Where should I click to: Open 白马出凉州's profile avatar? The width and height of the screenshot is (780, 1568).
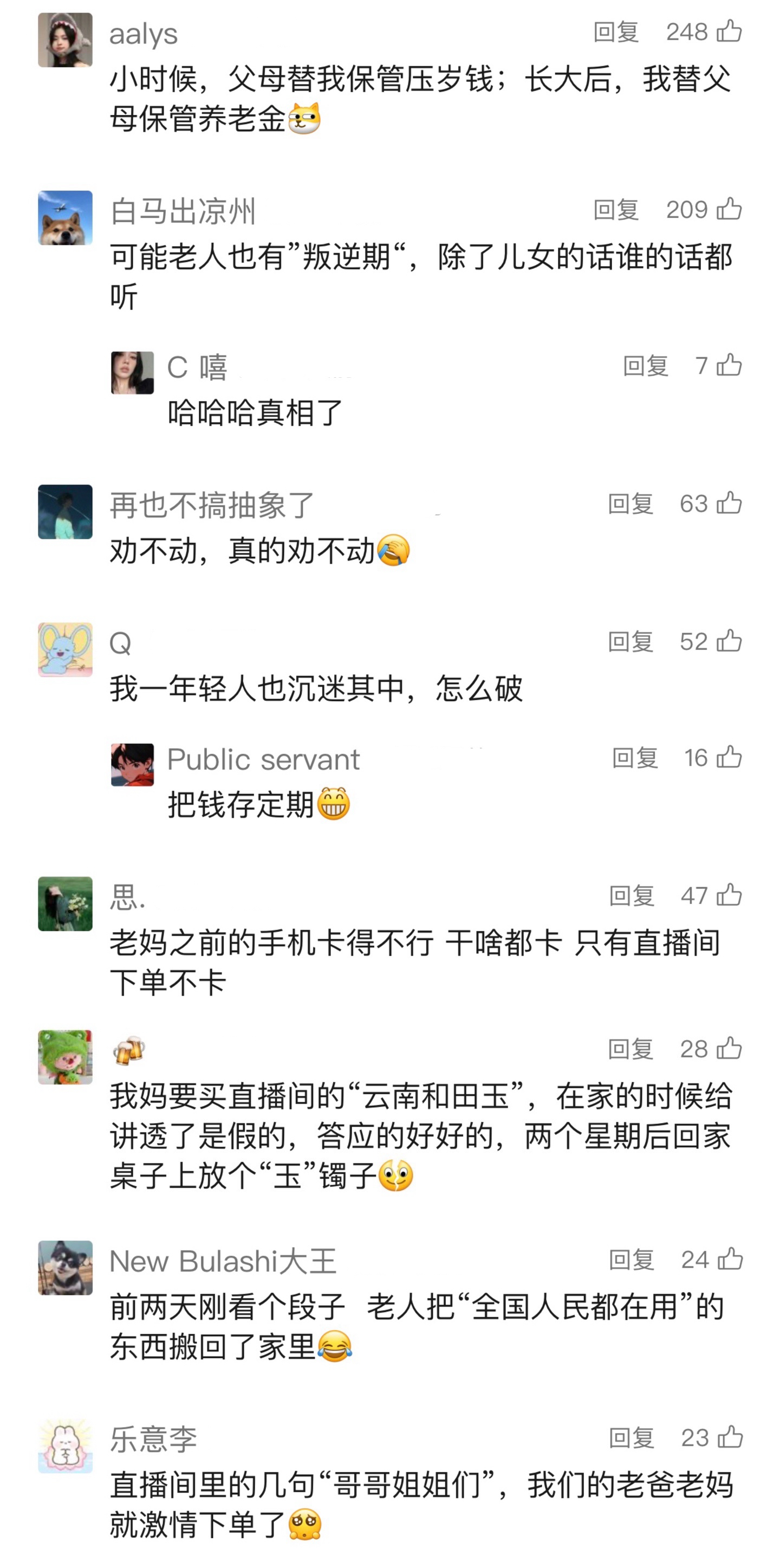65,218
